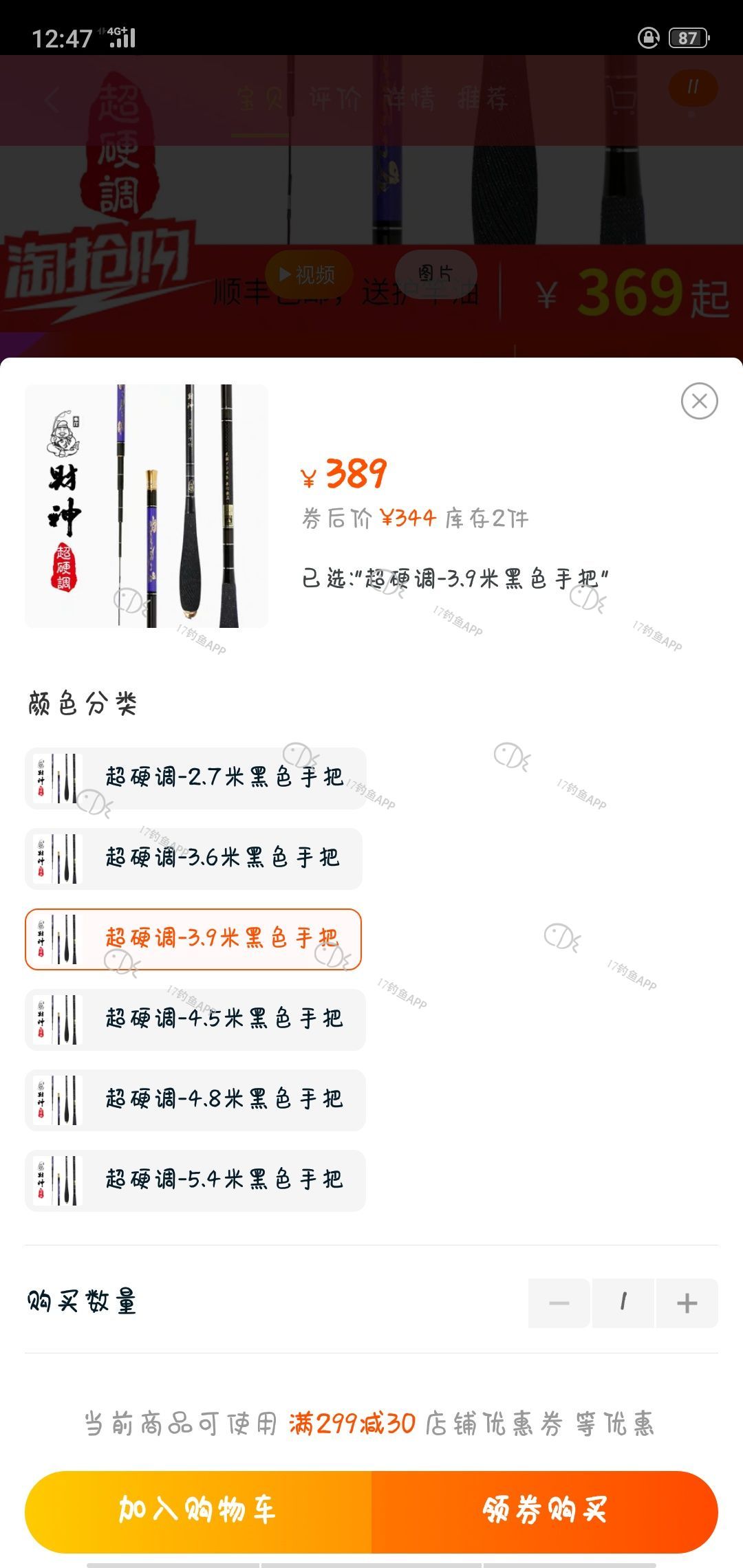Increase purchase quantity with plus
The image size is (743, 1568).
pyautogui.click(x=687, y=1303)
